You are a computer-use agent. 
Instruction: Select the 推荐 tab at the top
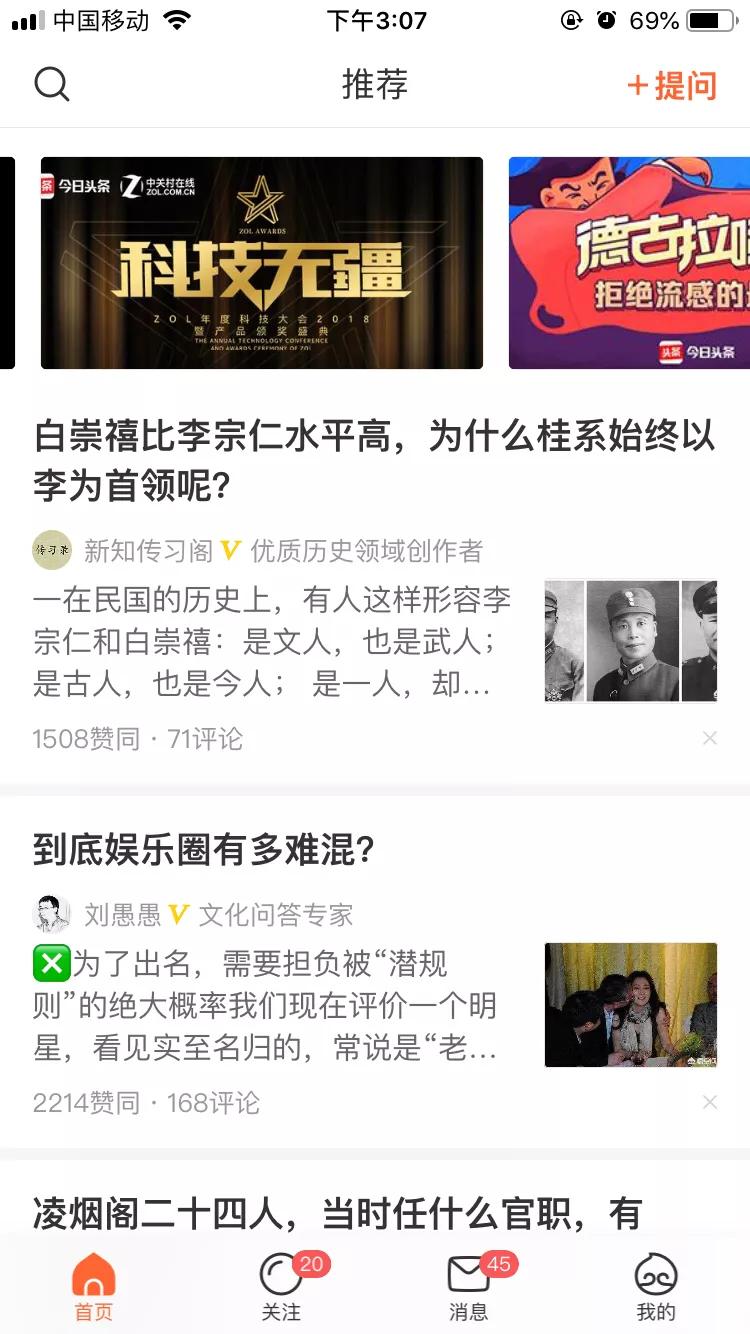(375, 85)
